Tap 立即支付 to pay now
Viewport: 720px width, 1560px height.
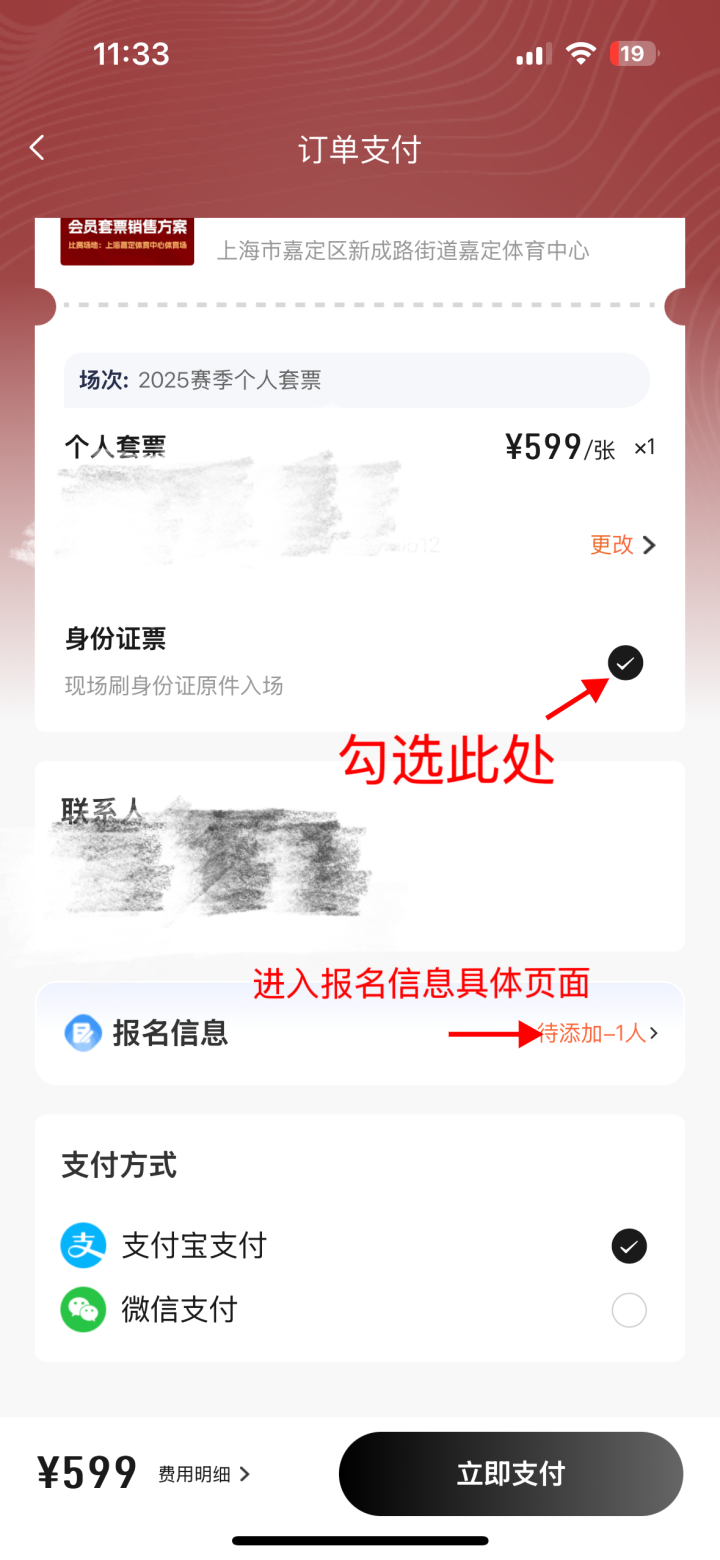point(511,1474)
